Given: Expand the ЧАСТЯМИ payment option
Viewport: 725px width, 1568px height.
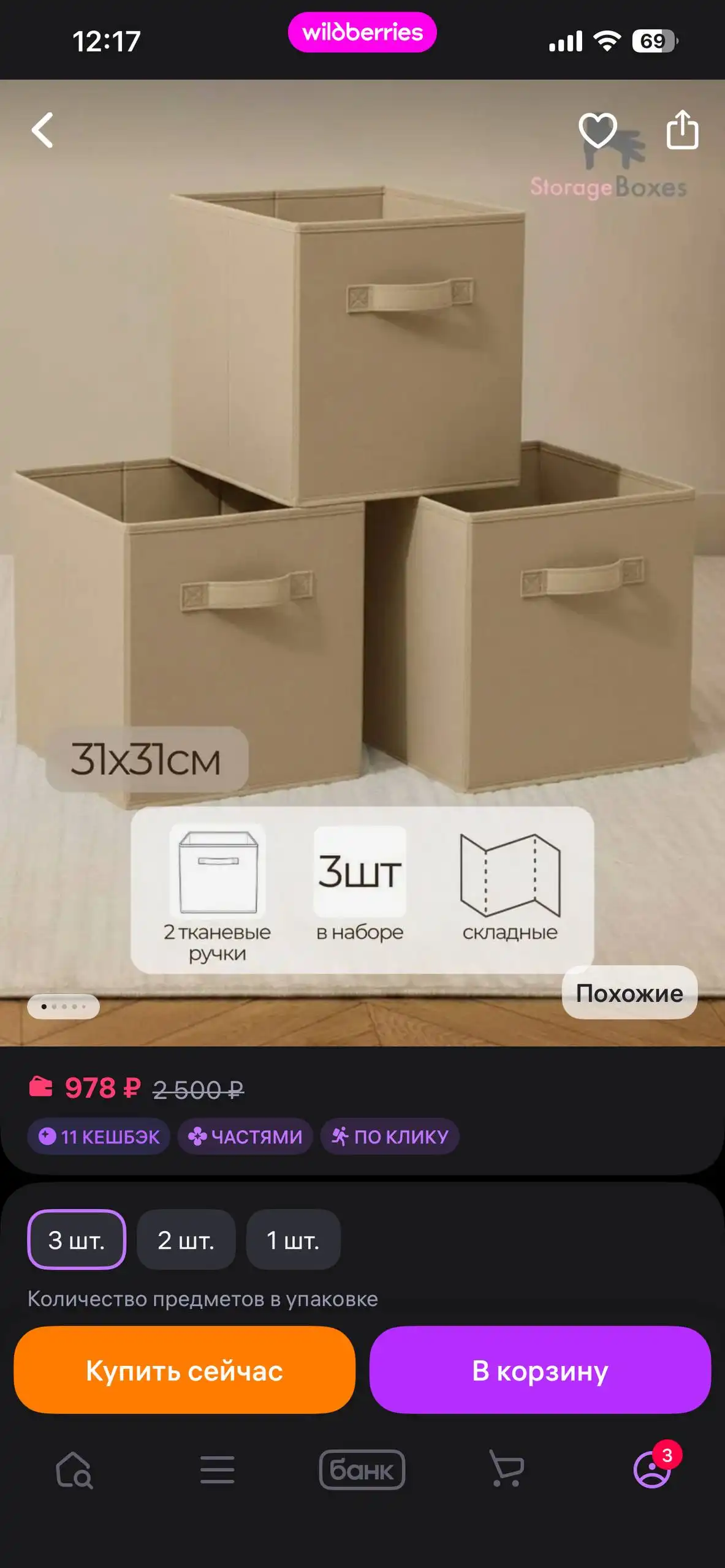Looking at the screenshot, I should click(x=245, y=1137).
